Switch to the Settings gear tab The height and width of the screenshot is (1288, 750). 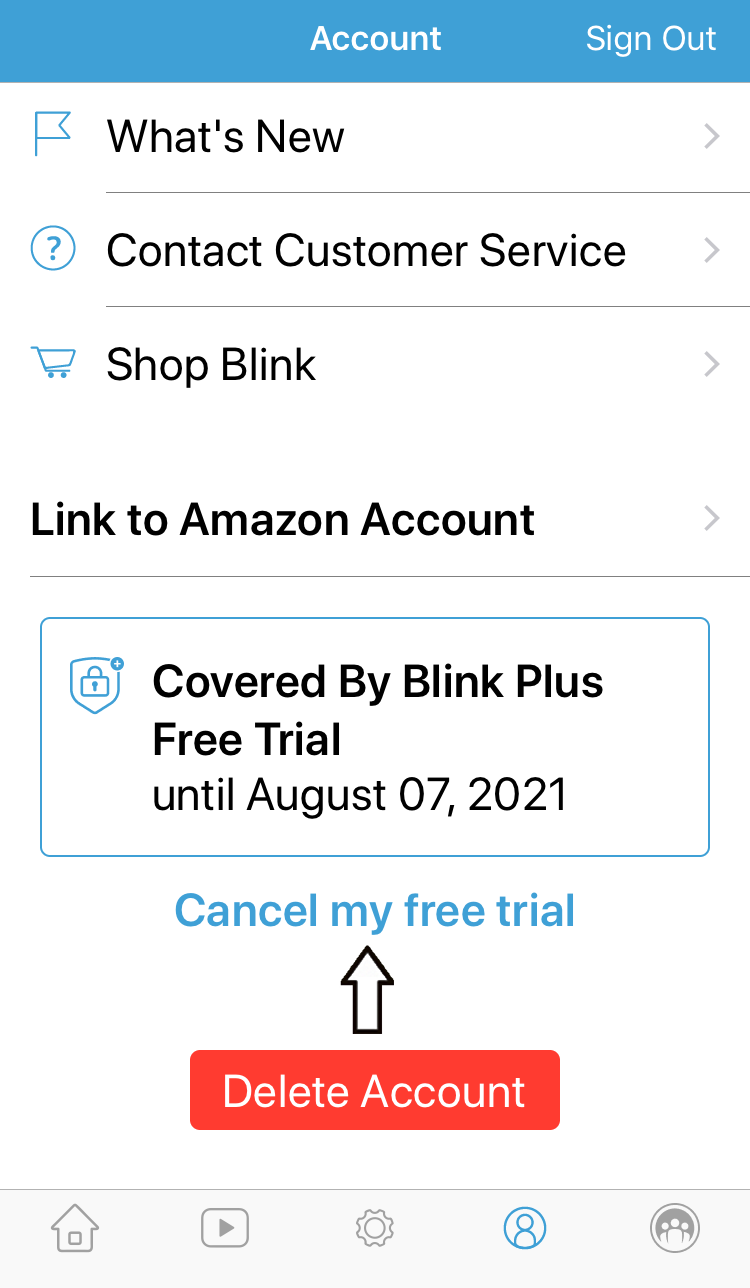click(375, 1228)
